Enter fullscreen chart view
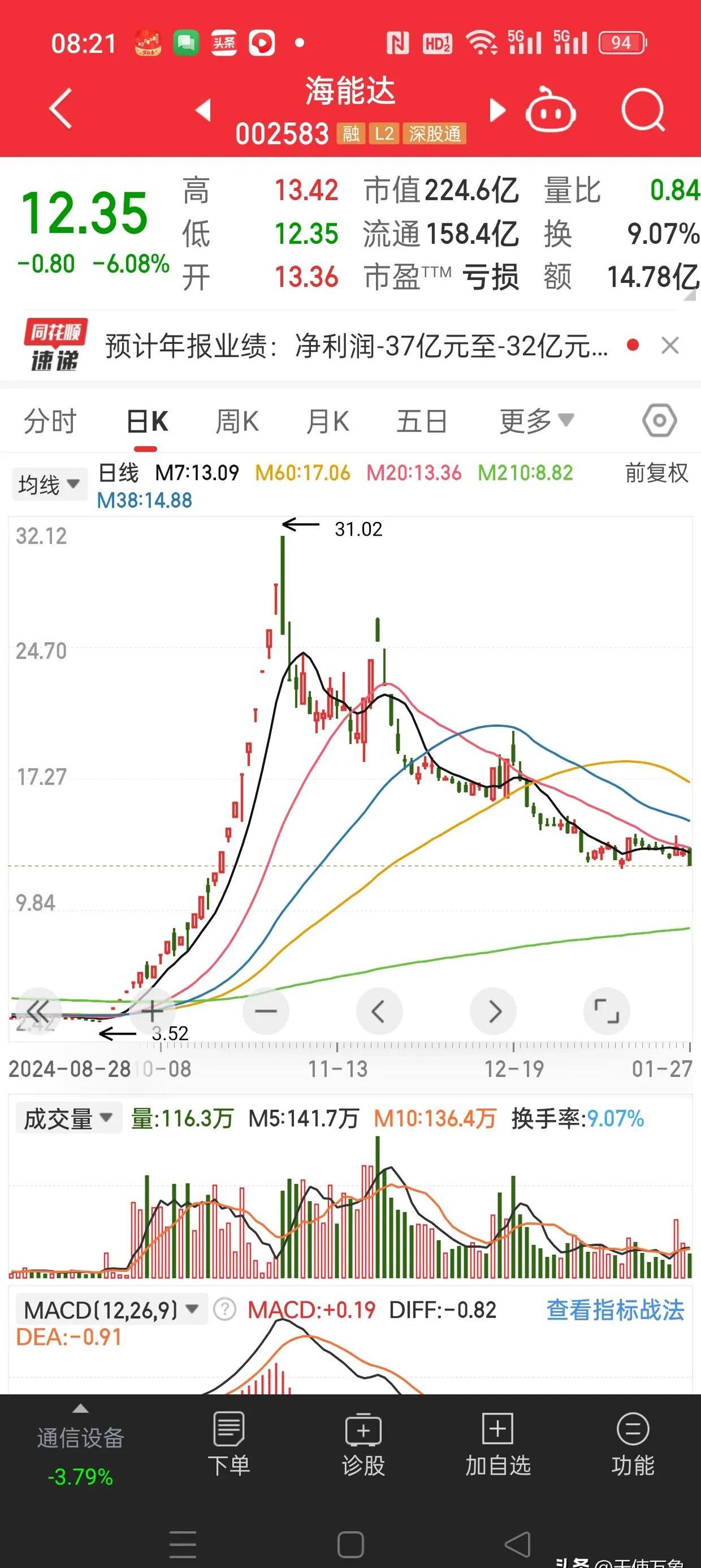 [x=606, y=1010]
